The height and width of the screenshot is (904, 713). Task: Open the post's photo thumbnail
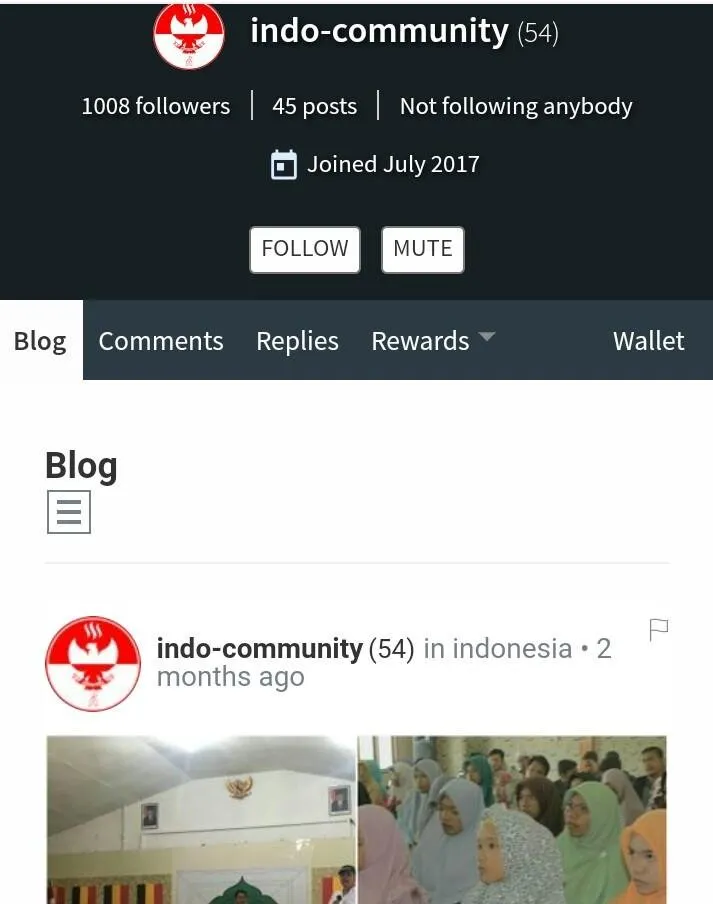coord(356,820)
